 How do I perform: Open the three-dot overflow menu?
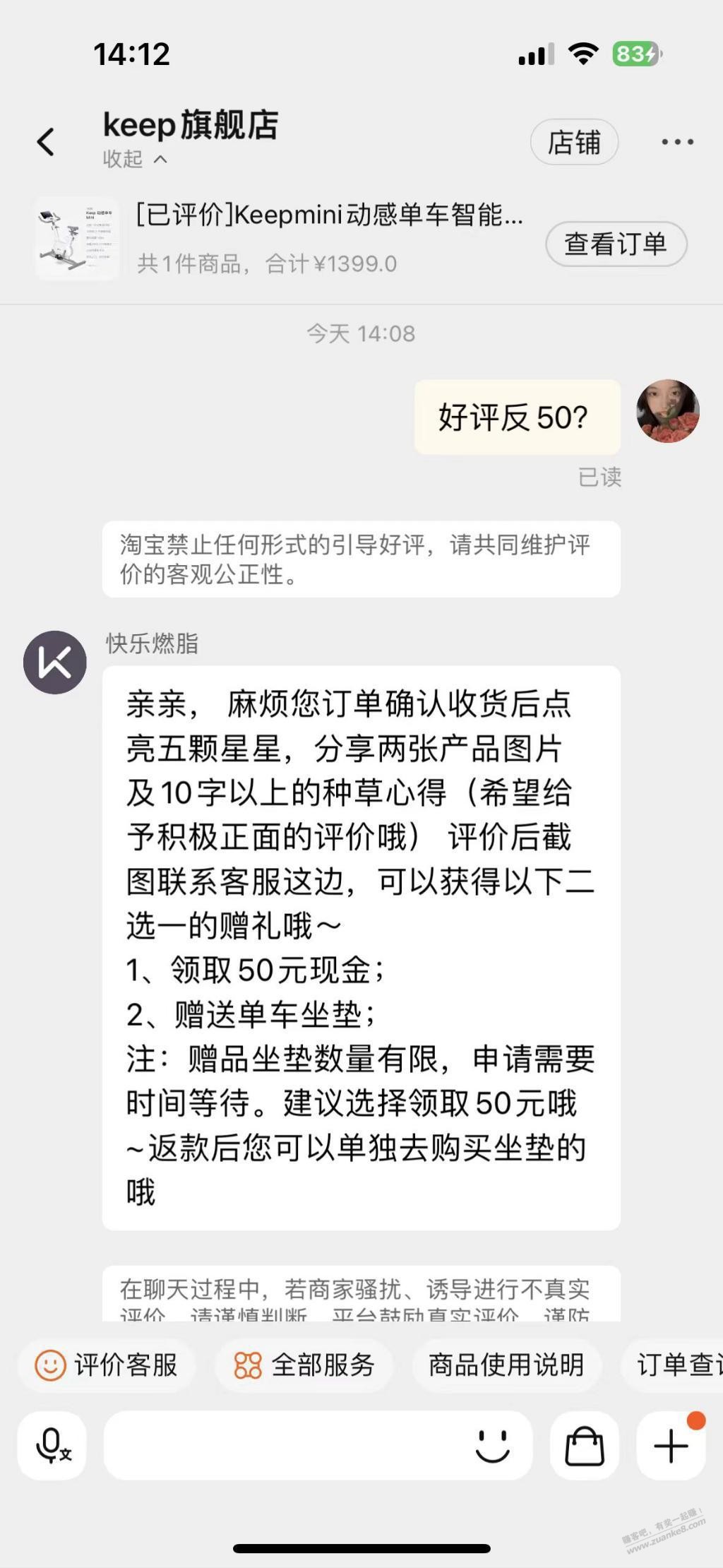point(677,142)
